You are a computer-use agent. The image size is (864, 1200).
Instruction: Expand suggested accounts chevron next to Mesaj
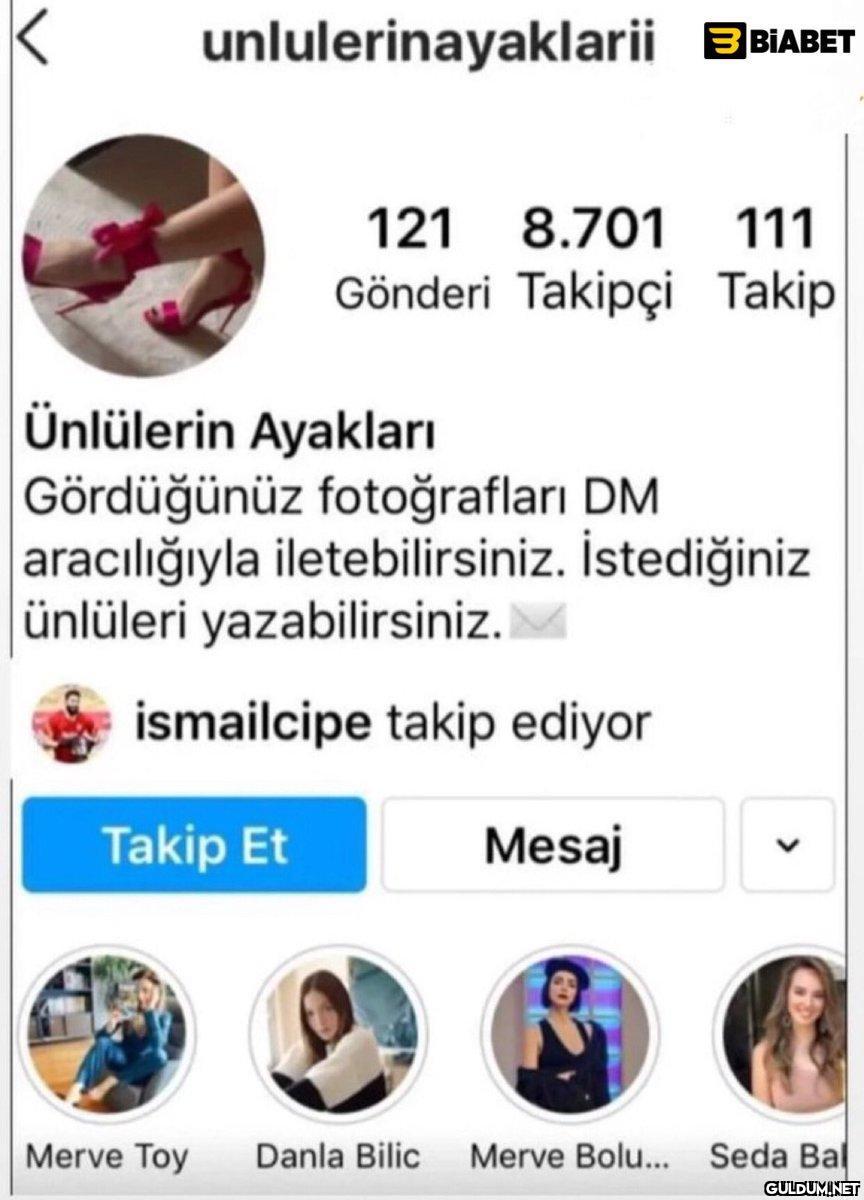tap(788, 845)
